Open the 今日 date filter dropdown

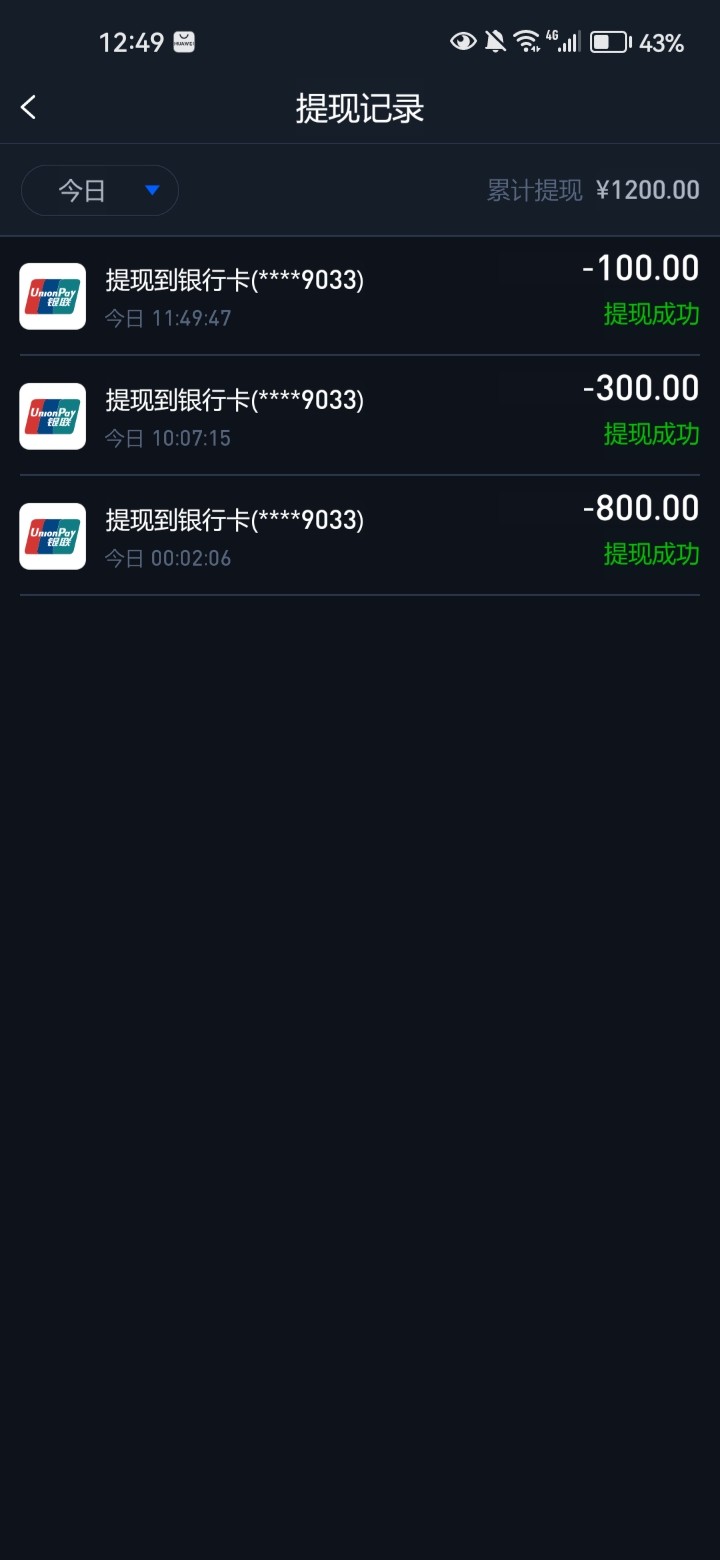[99, 190]
